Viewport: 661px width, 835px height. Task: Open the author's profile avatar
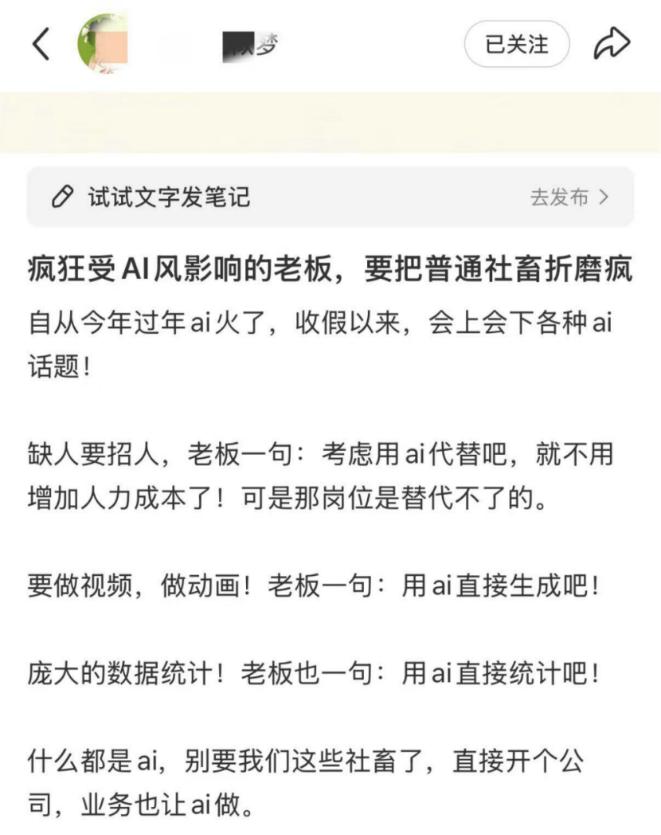click(x=104, y=44)
